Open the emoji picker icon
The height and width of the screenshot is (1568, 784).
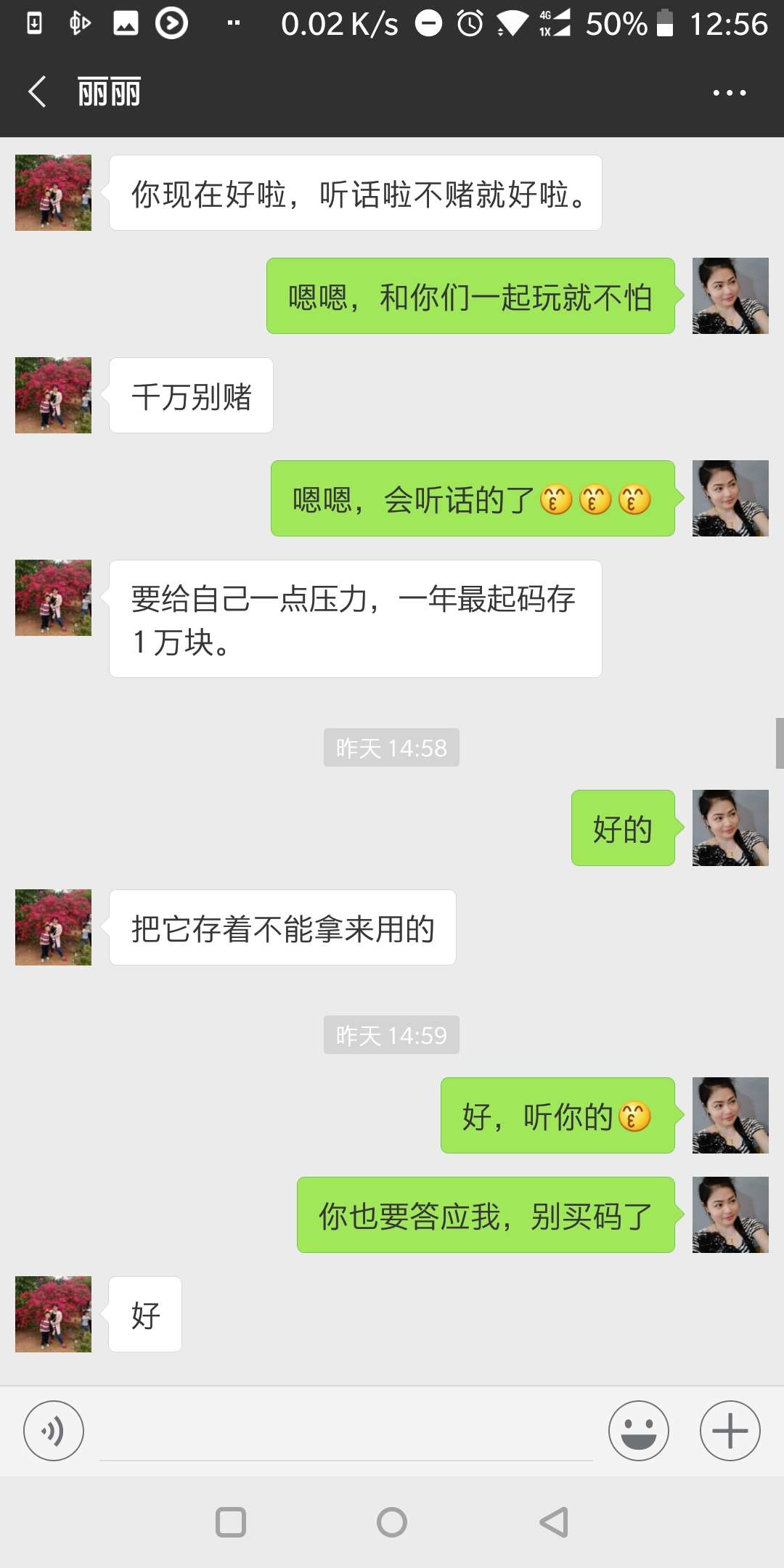pos(638,1431)
